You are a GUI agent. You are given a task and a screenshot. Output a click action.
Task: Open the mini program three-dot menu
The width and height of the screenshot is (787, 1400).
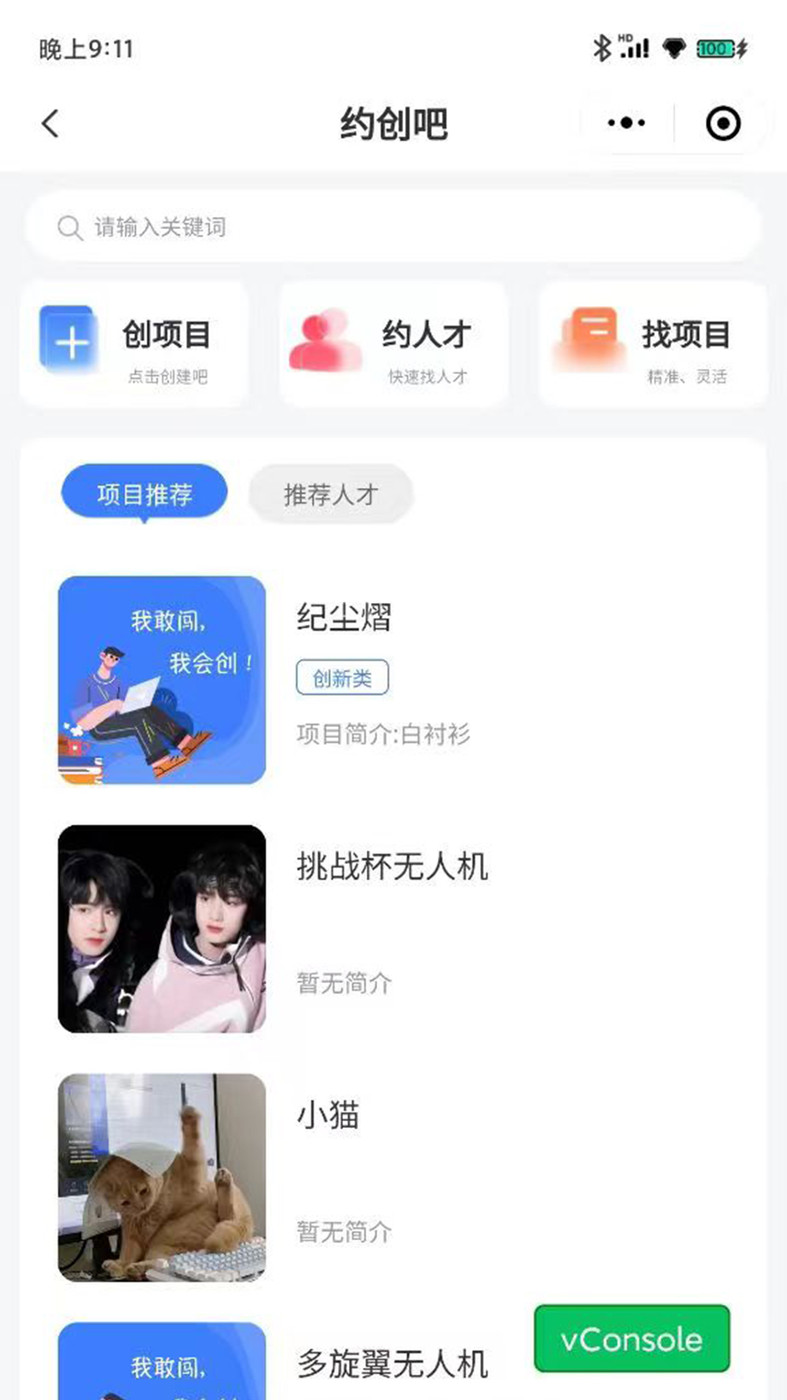coord(627,124)
